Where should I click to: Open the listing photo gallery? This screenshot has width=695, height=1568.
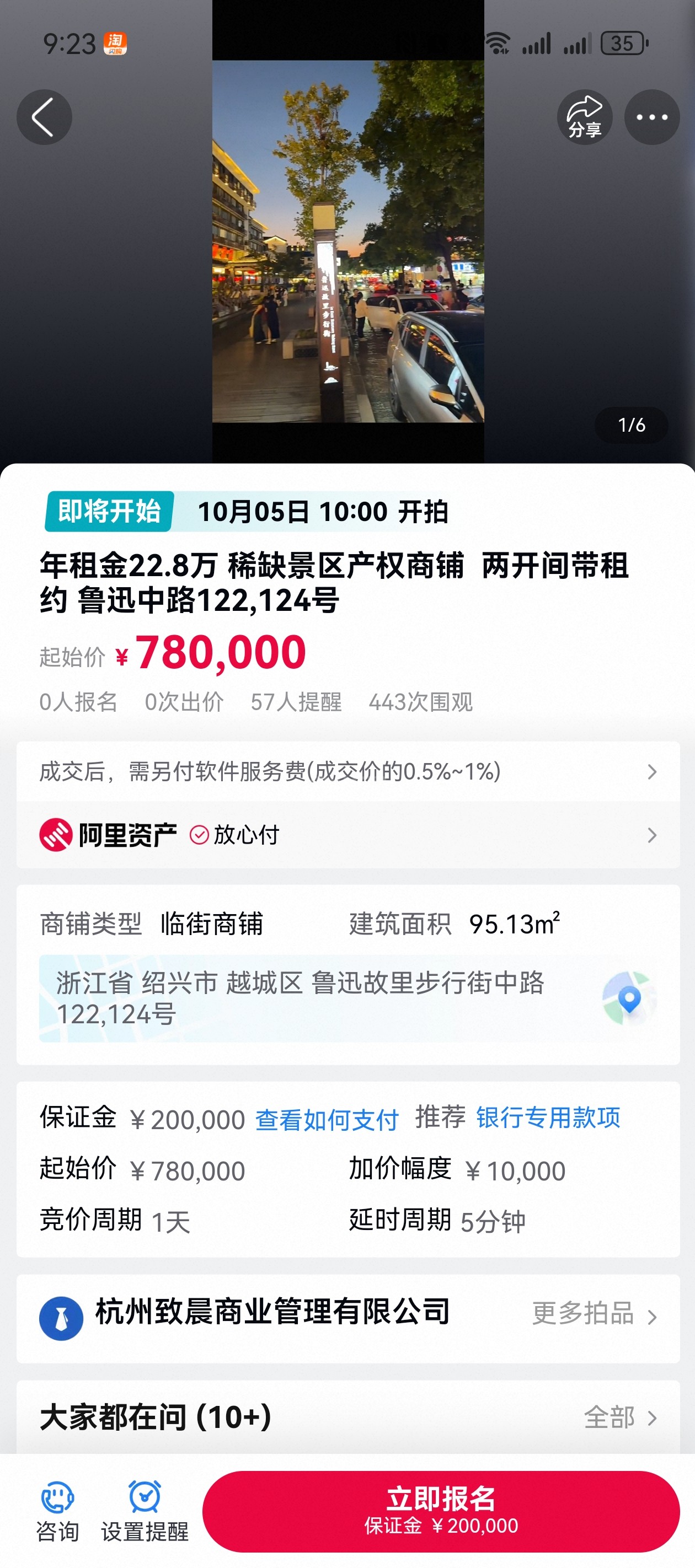point(348,241)
